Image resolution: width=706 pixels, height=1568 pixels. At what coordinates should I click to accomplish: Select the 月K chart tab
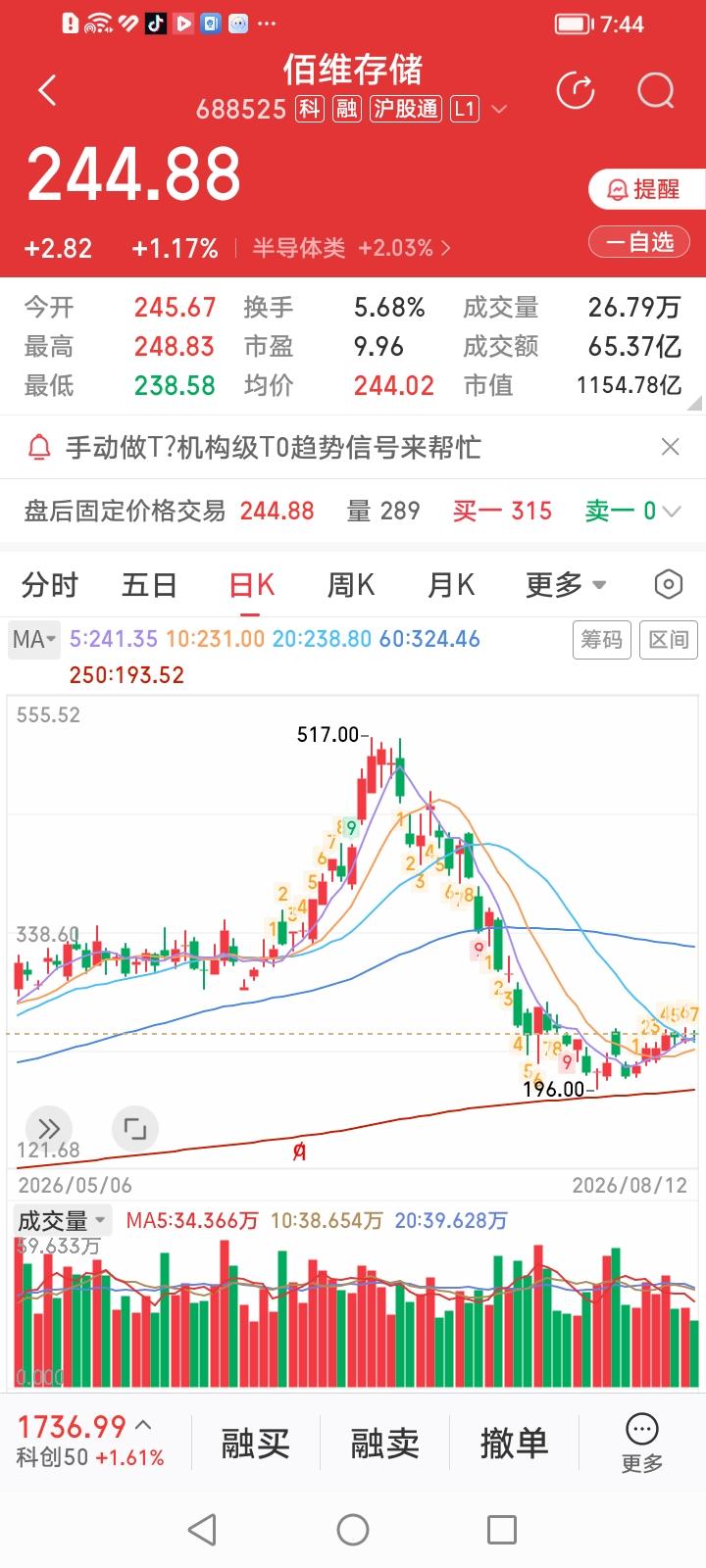[x=451, y=585]
